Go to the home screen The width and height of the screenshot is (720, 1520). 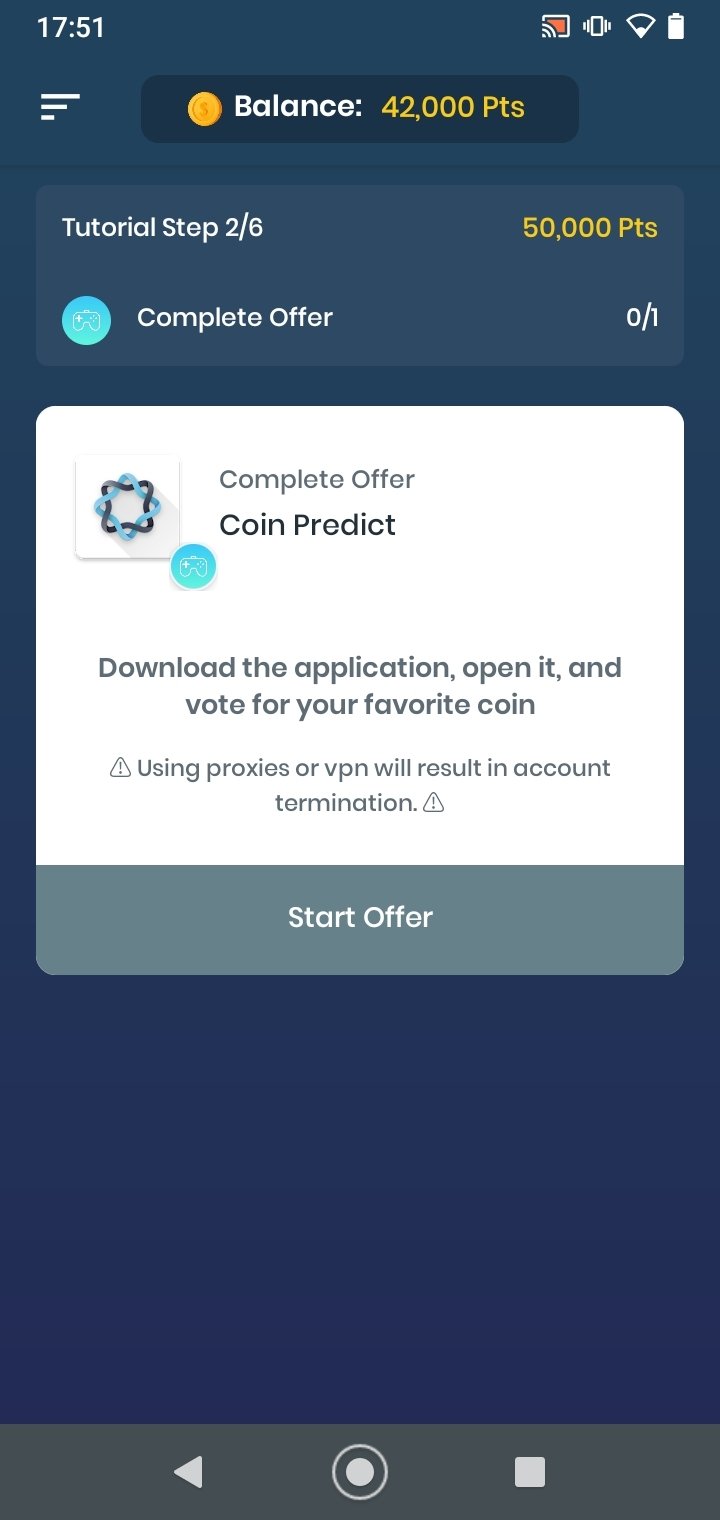click(x=360, y=1471)
